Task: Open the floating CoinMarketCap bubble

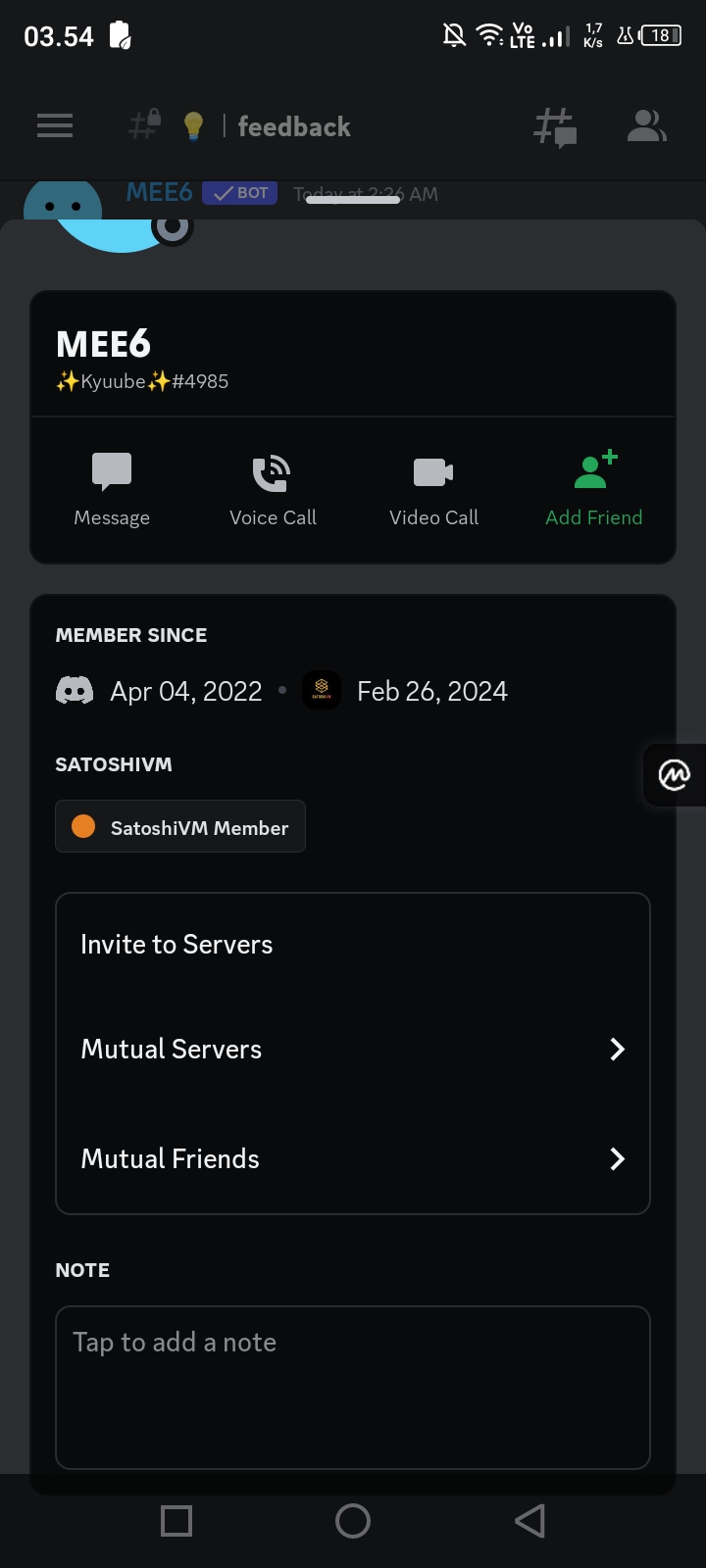Action: pos(675,775)
